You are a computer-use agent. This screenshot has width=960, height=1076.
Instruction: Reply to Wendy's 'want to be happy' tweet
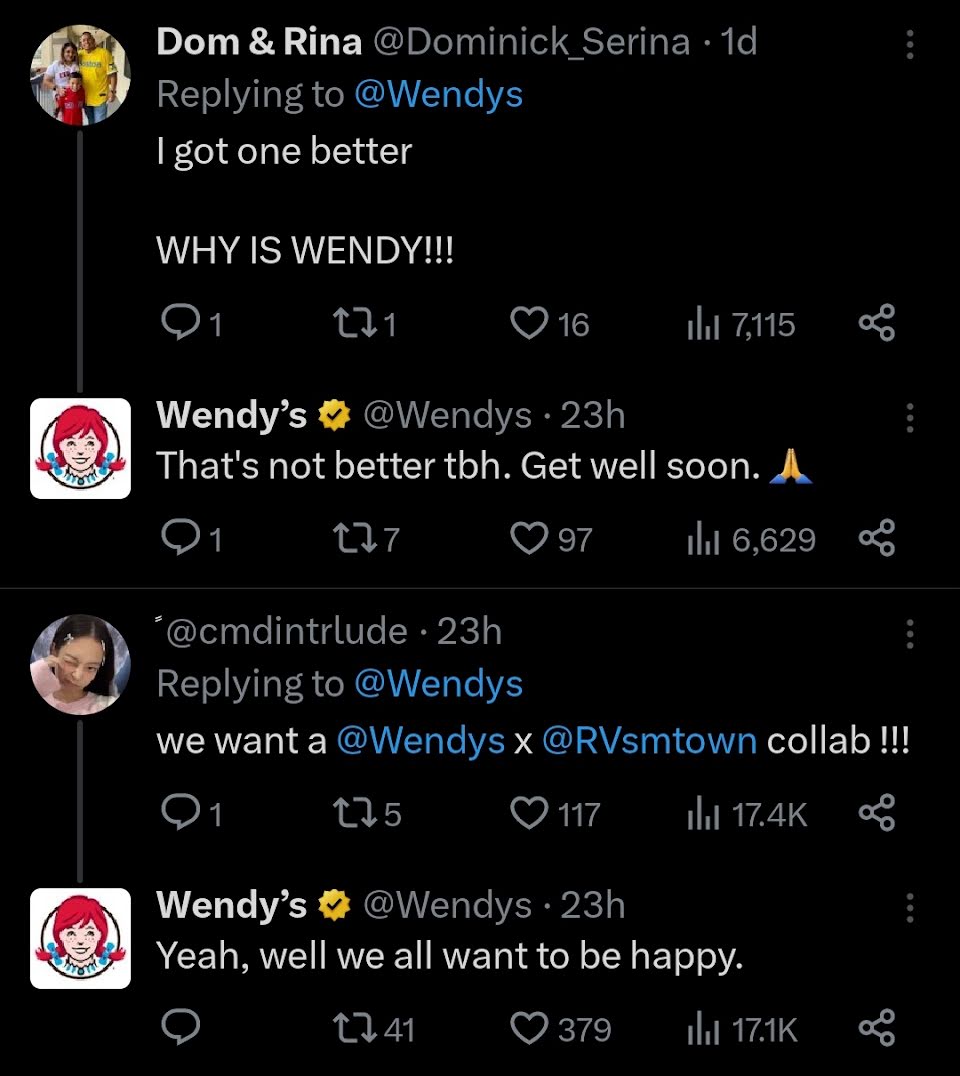point(180,1029)
